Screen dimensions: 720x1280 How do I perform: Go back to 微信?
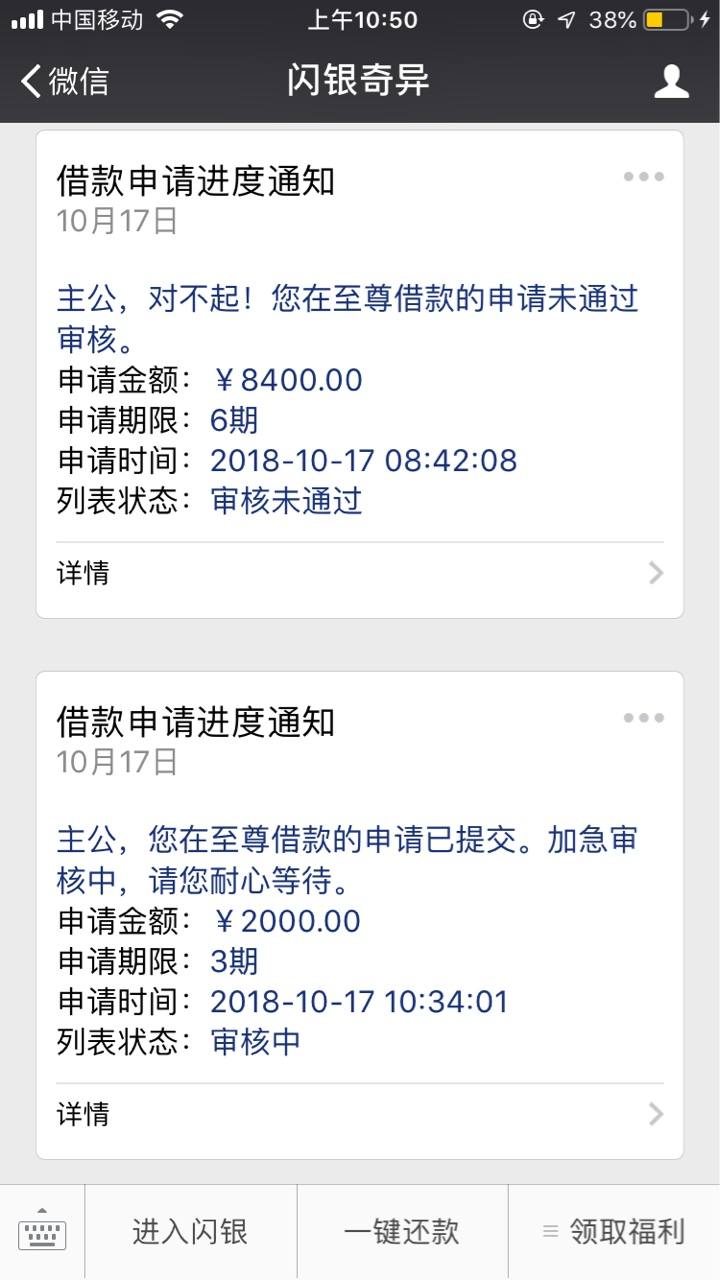point(64,81)
